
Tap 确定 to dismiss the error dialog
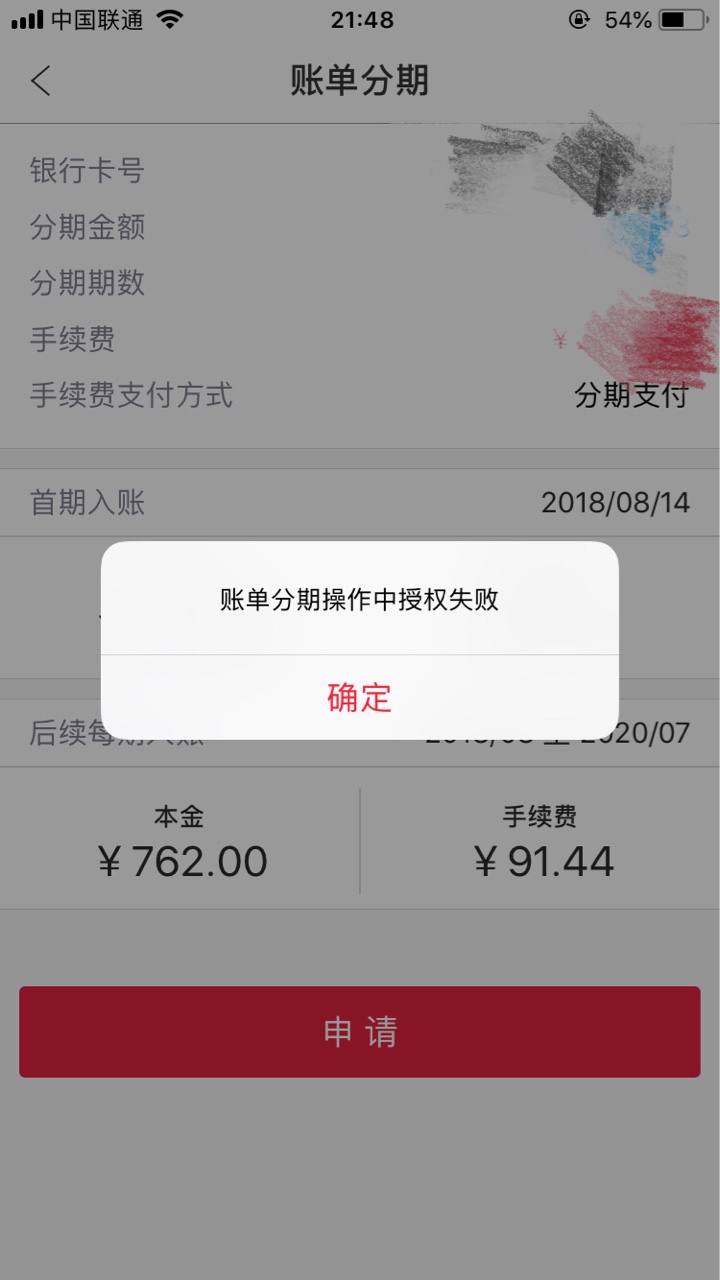359,697
